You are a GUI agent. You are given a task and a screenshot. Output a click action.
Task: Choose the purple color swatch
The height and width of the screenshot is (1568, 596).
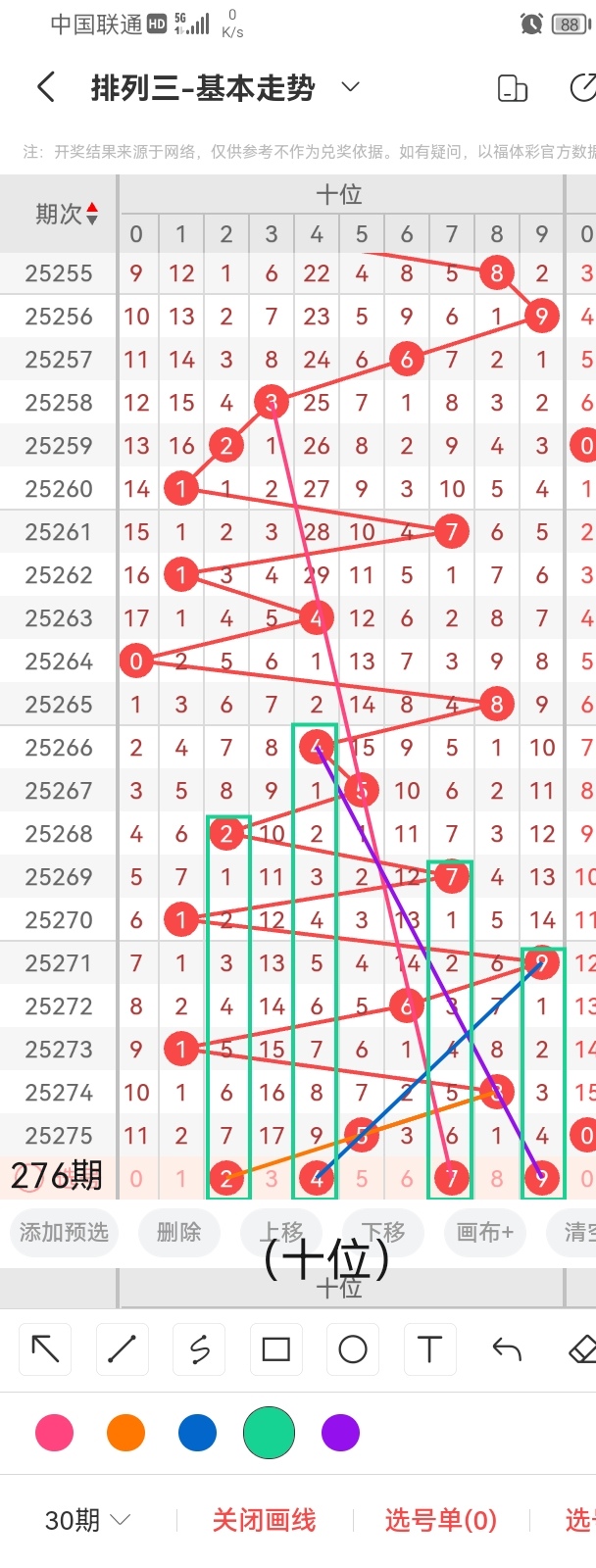(340, 1433)
